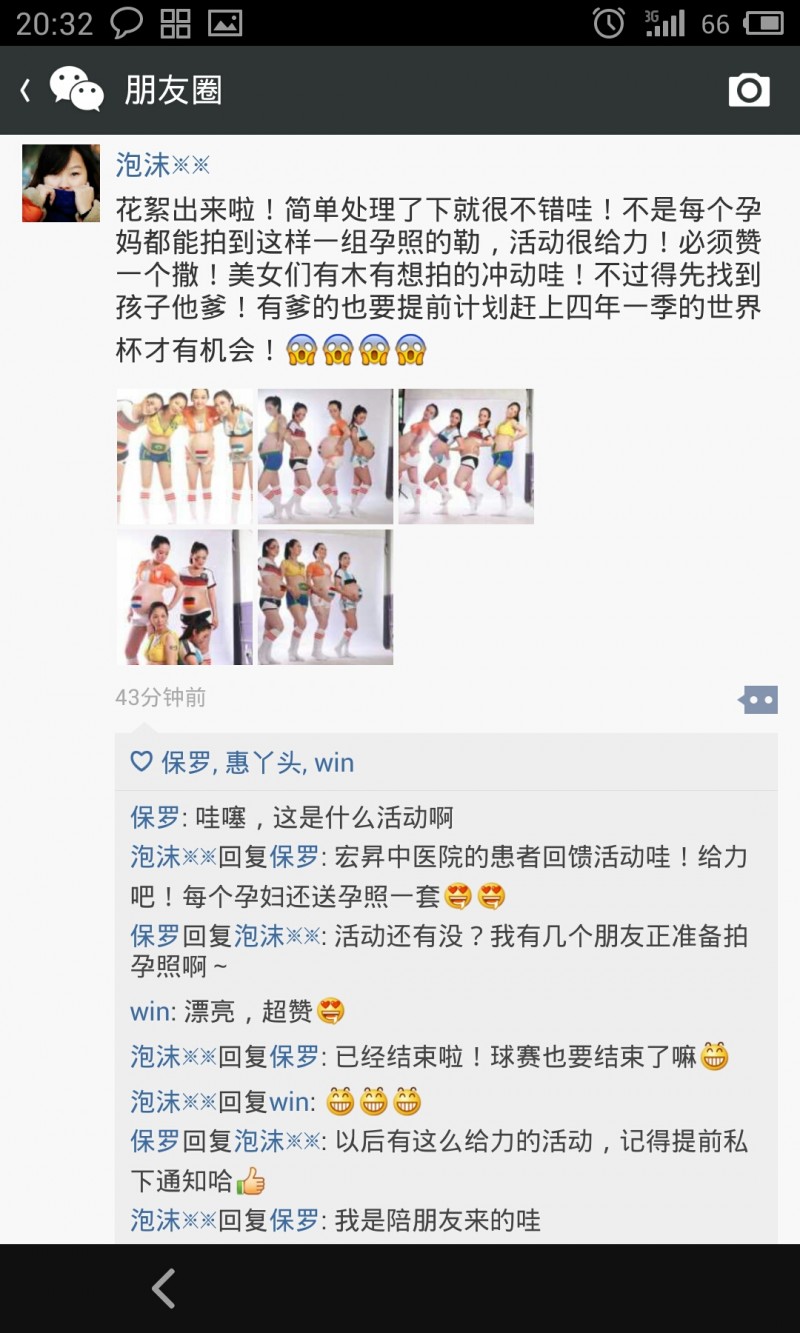The width and height of the screenshot is (800, 1333).
Task: Tap the system back button at the bottom
Action: [x=164, y=1288]
